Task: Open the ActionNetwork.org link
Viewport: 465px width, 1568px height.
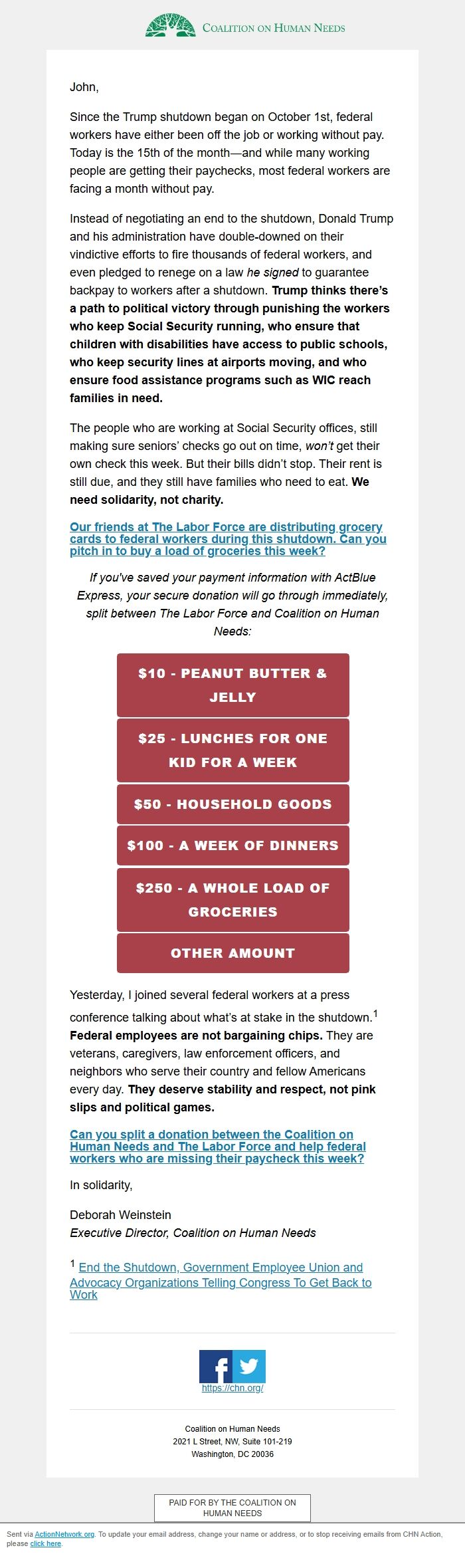Action: pyautogui.click(x=64, y=1534)
